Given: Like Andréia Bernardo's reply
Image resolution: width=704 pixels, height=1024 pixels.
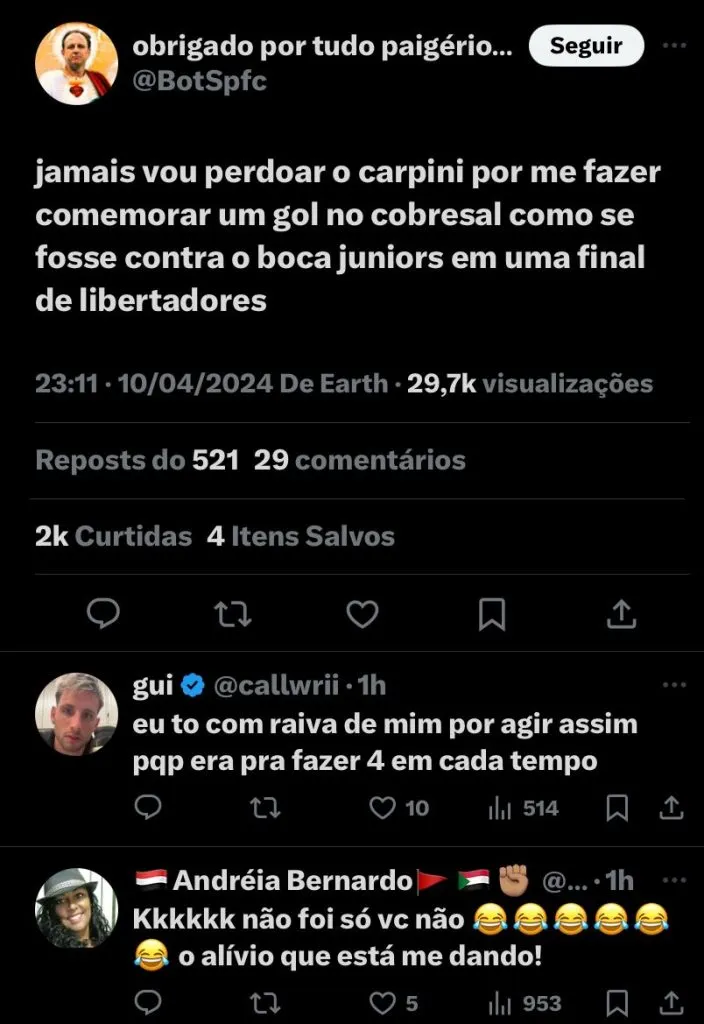Looking at the screenshot, I should tap(383, 1003).
